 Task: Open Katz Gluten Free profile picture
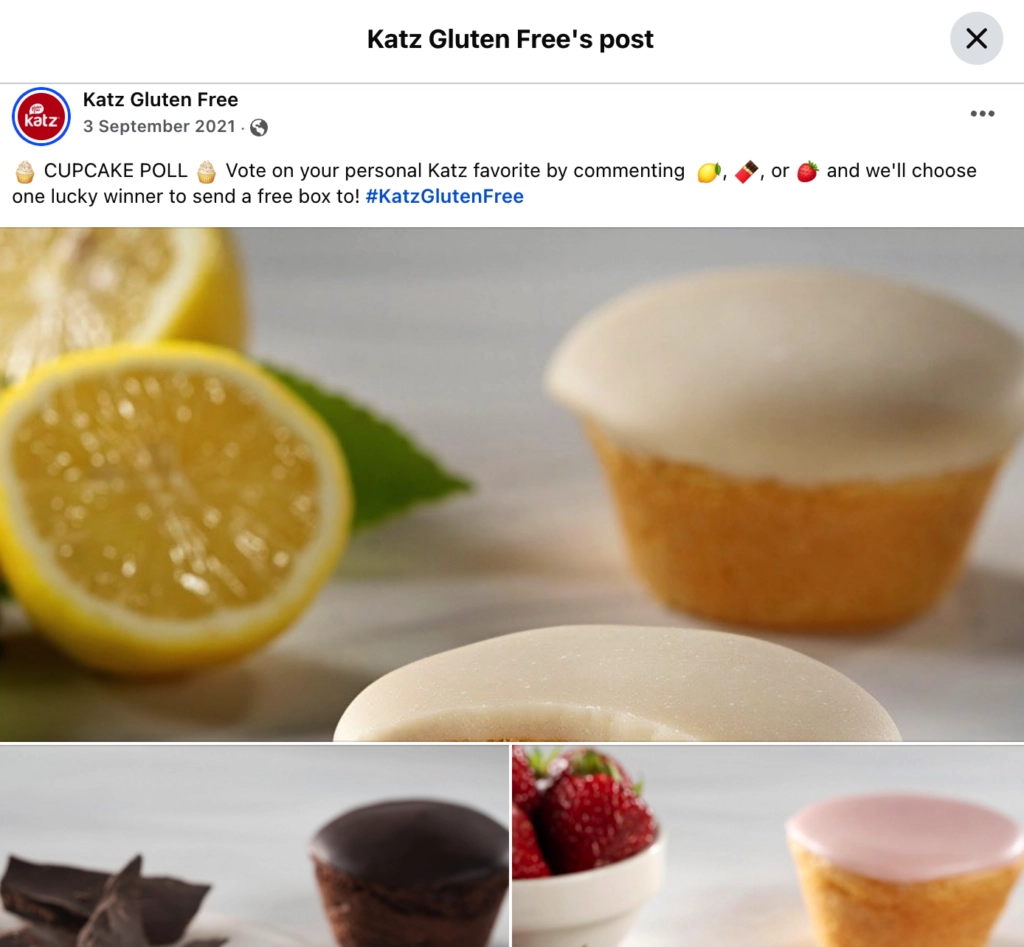pyautogui.click(x=41, y=116)
